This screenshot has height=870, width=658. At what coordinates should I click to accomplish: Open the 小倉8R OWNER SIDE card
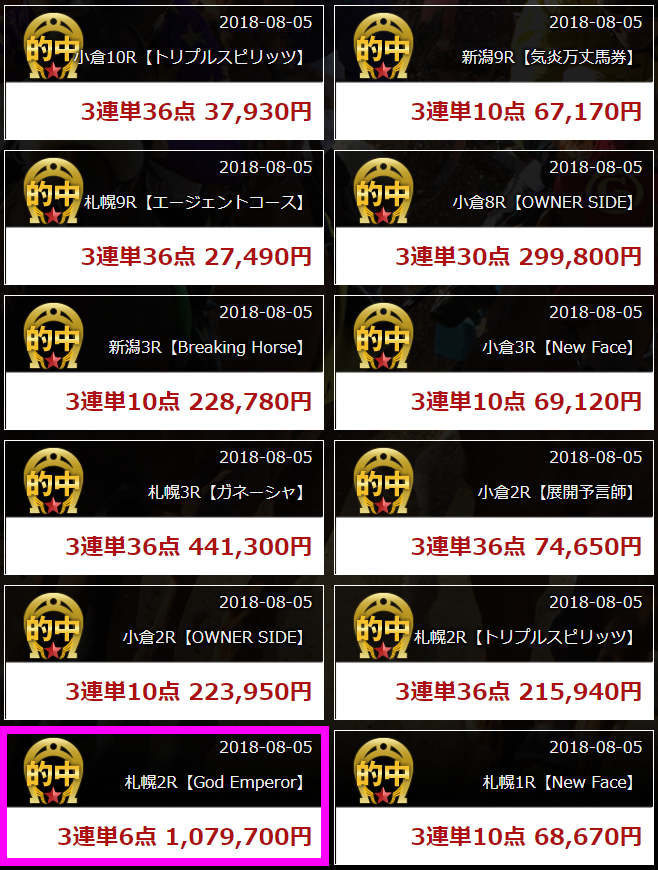(x=494, y=218)
